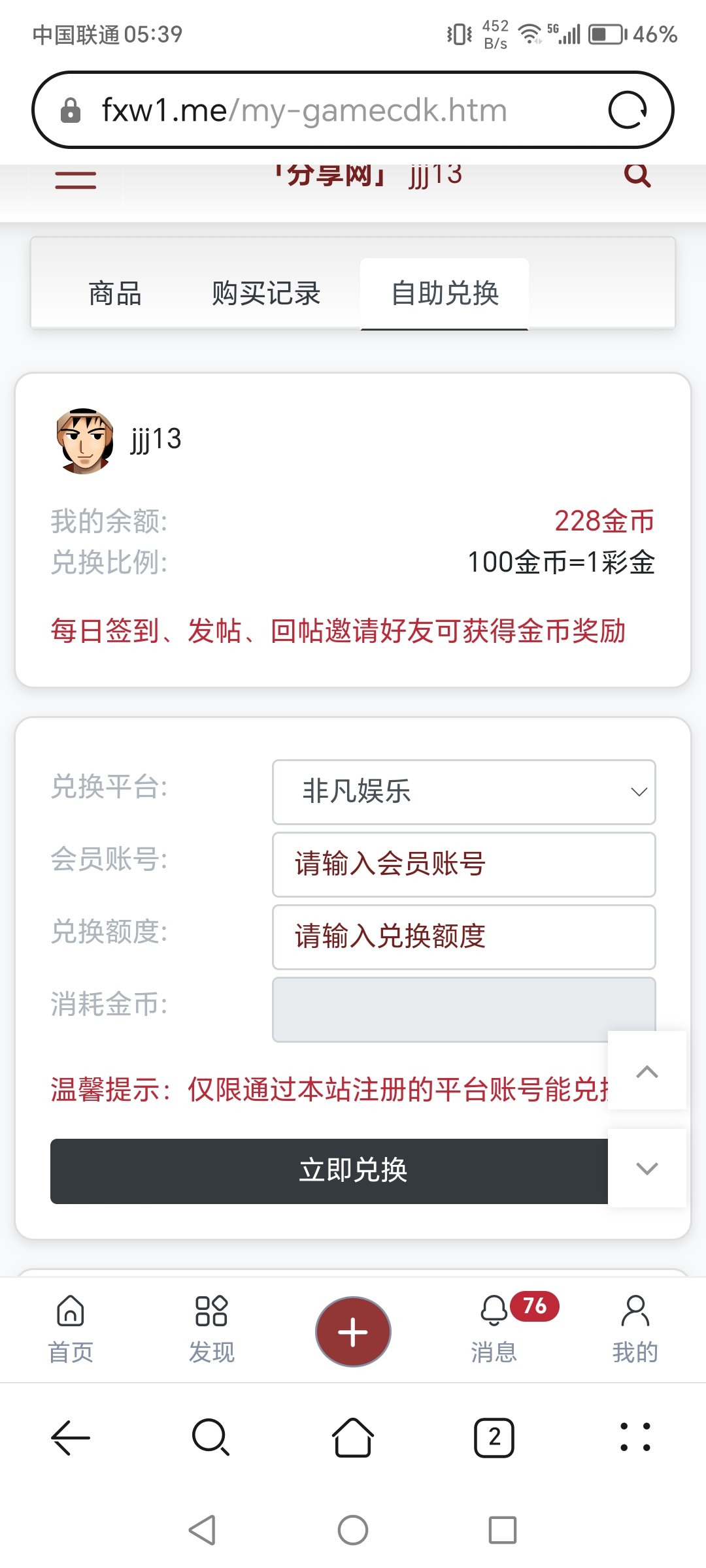Open the browser tab switcher
The image size is (706, 1568).
(x=494, y=1437)
